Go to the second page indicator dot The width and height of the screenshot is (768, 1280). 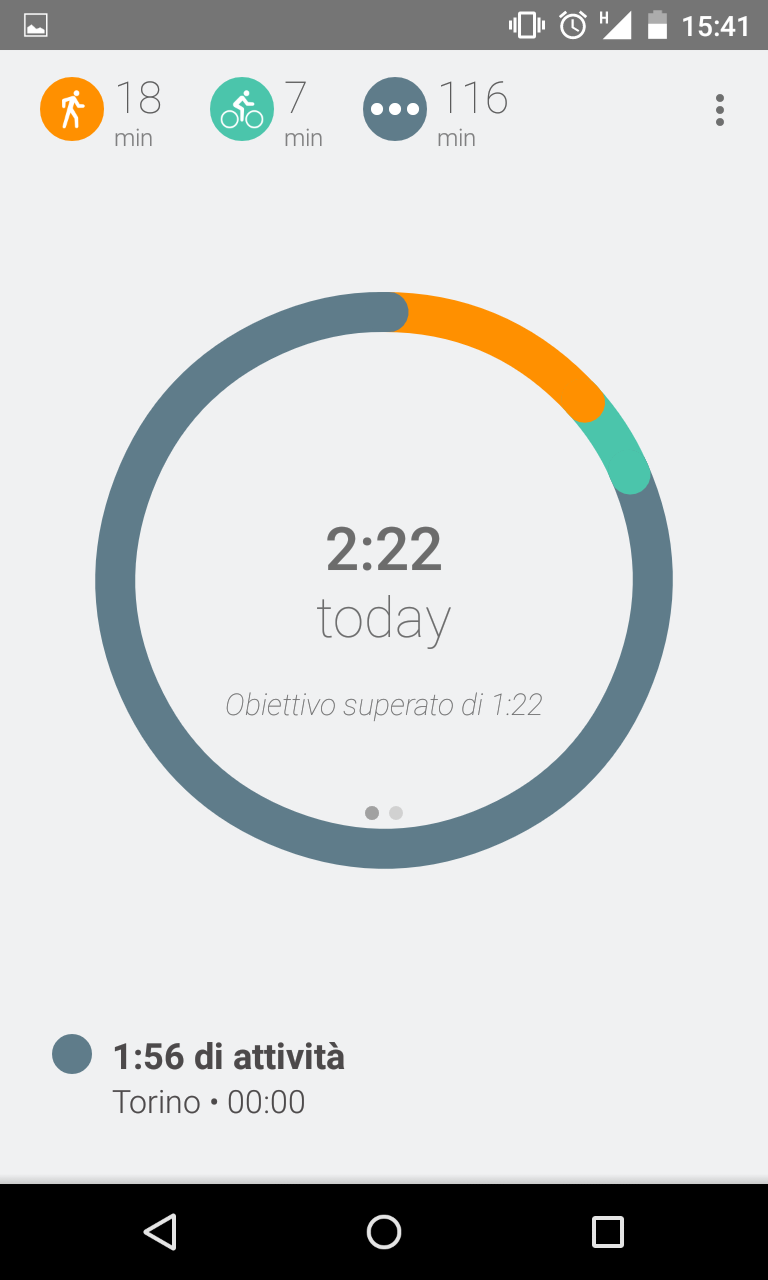tap(396, 813)
